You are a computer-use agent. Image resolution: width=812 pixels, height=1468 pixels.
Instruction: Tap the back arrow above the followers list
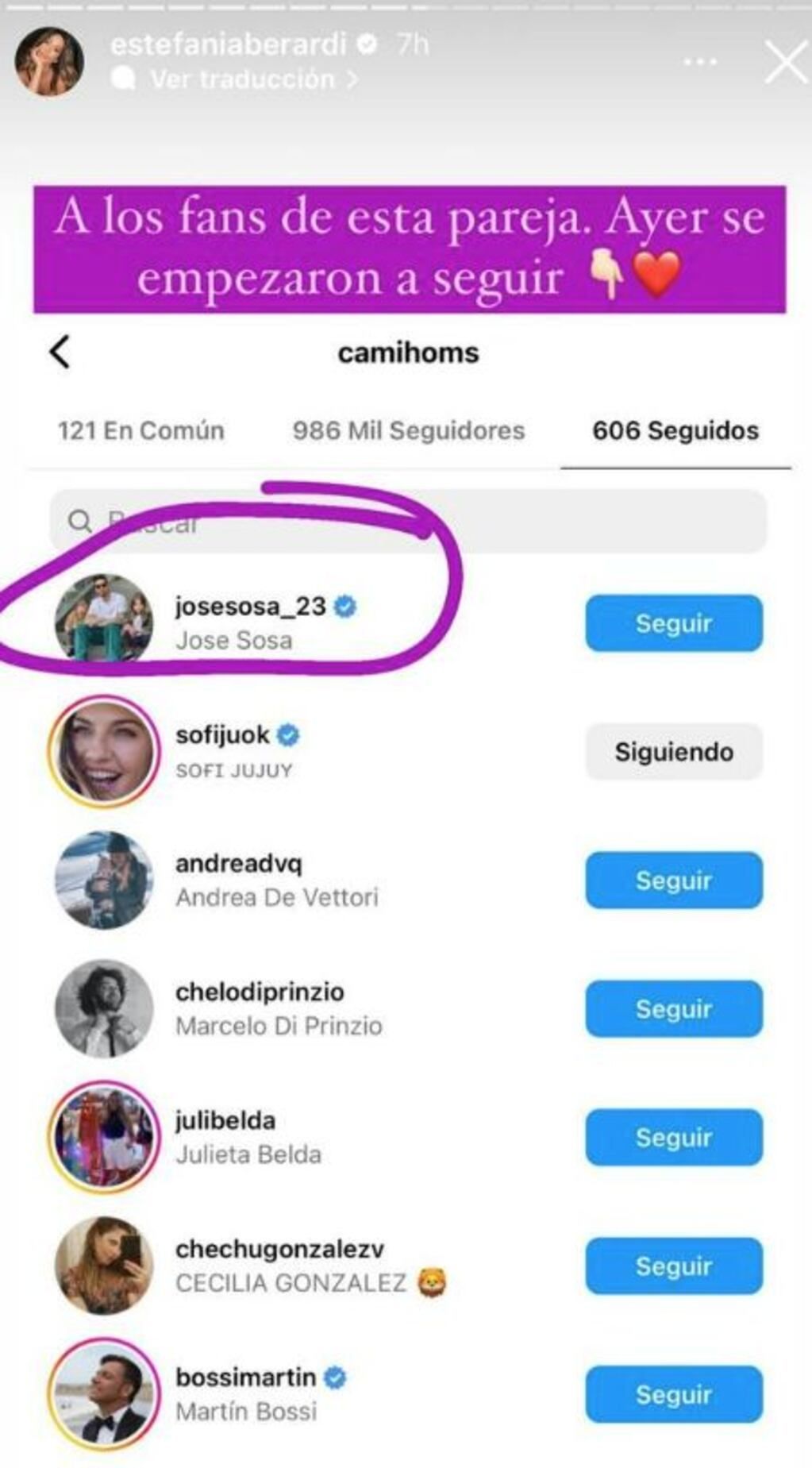[x=59, y=353]
